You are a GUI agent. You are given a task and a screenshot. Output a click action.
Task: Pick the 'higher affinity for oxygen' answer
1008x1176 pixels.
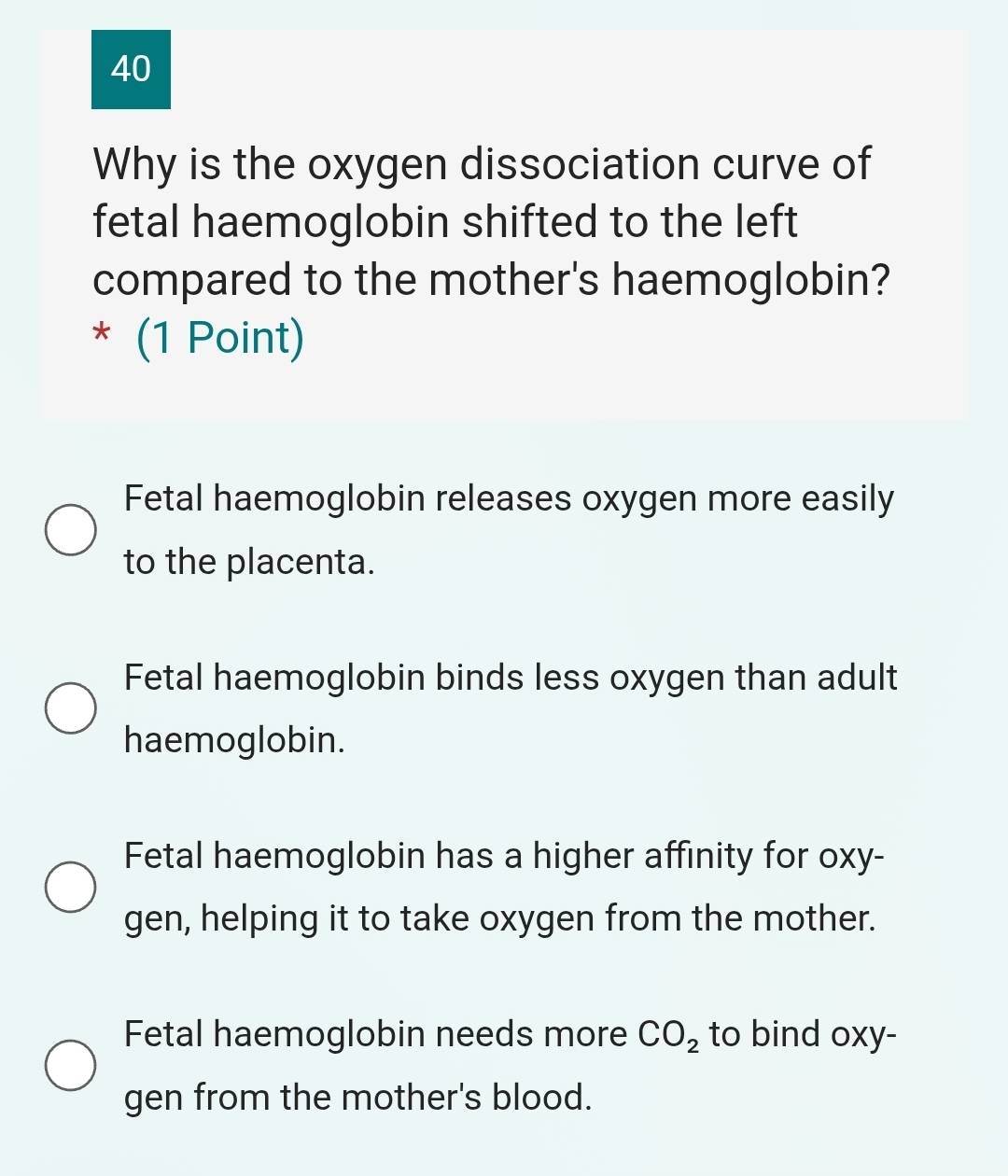click(70, 888)
